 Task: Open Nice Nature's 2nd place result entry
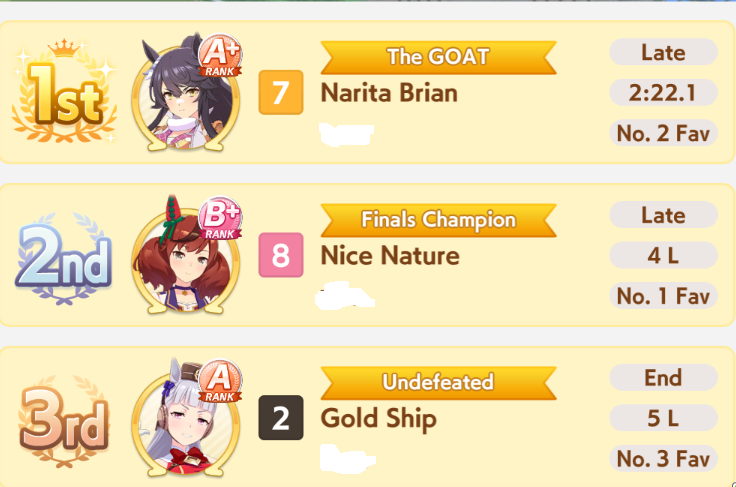point(389,256)
